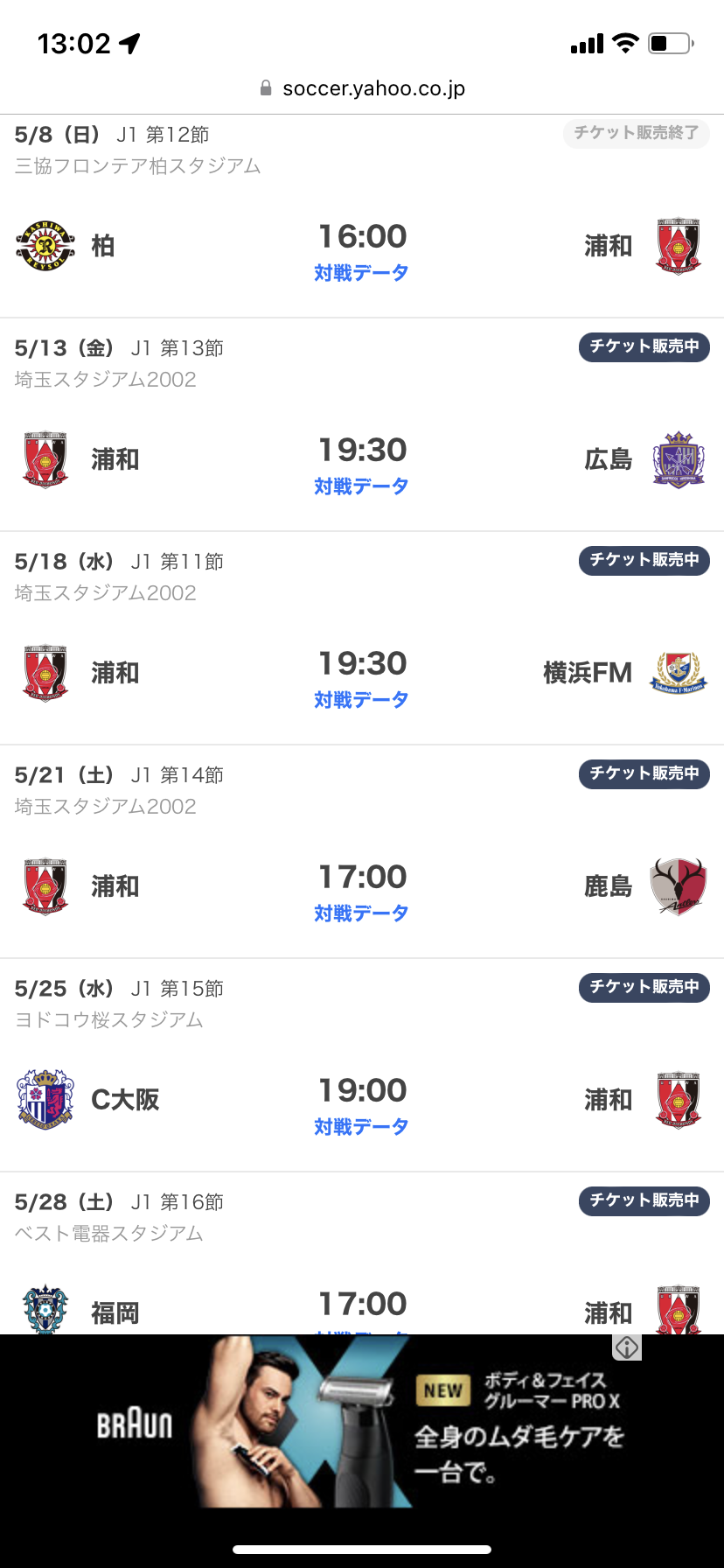Tap チケット販売中 for the 5/25 C大阪 match
This screenshot has height=1568, width=724.
point(644,987)
